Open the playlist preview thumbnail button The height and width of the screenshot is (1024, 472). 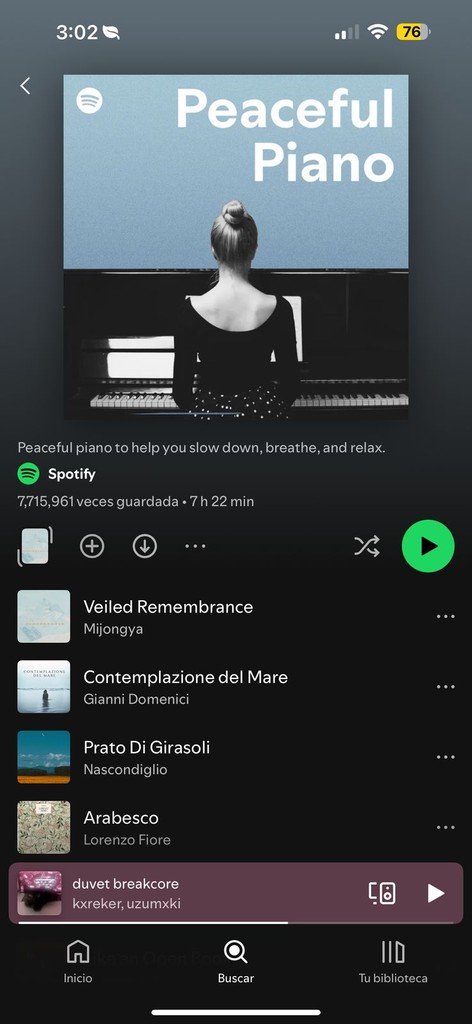pos(35,546)
